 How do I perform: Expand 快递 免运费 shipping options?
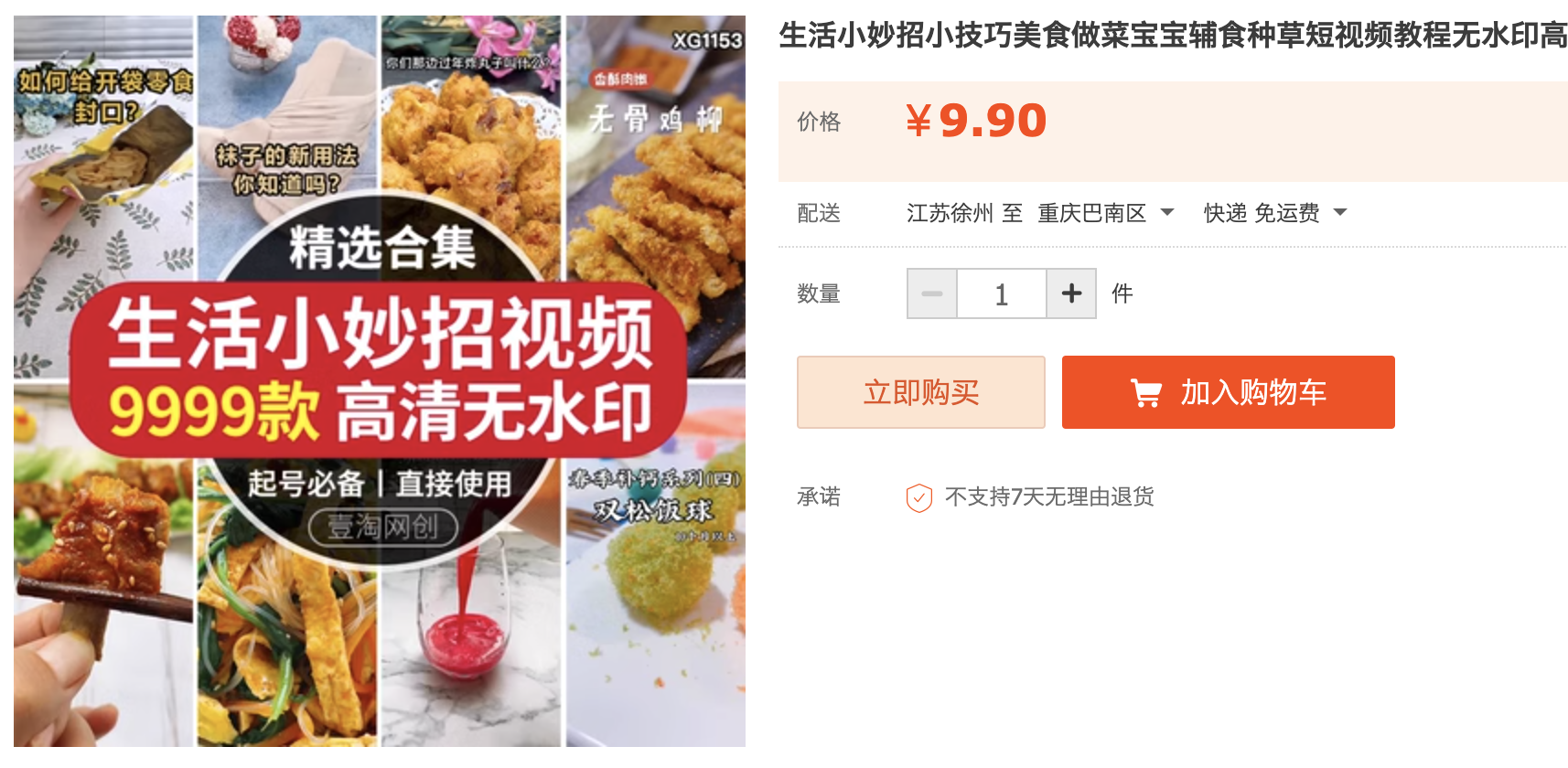[1274, 213]
